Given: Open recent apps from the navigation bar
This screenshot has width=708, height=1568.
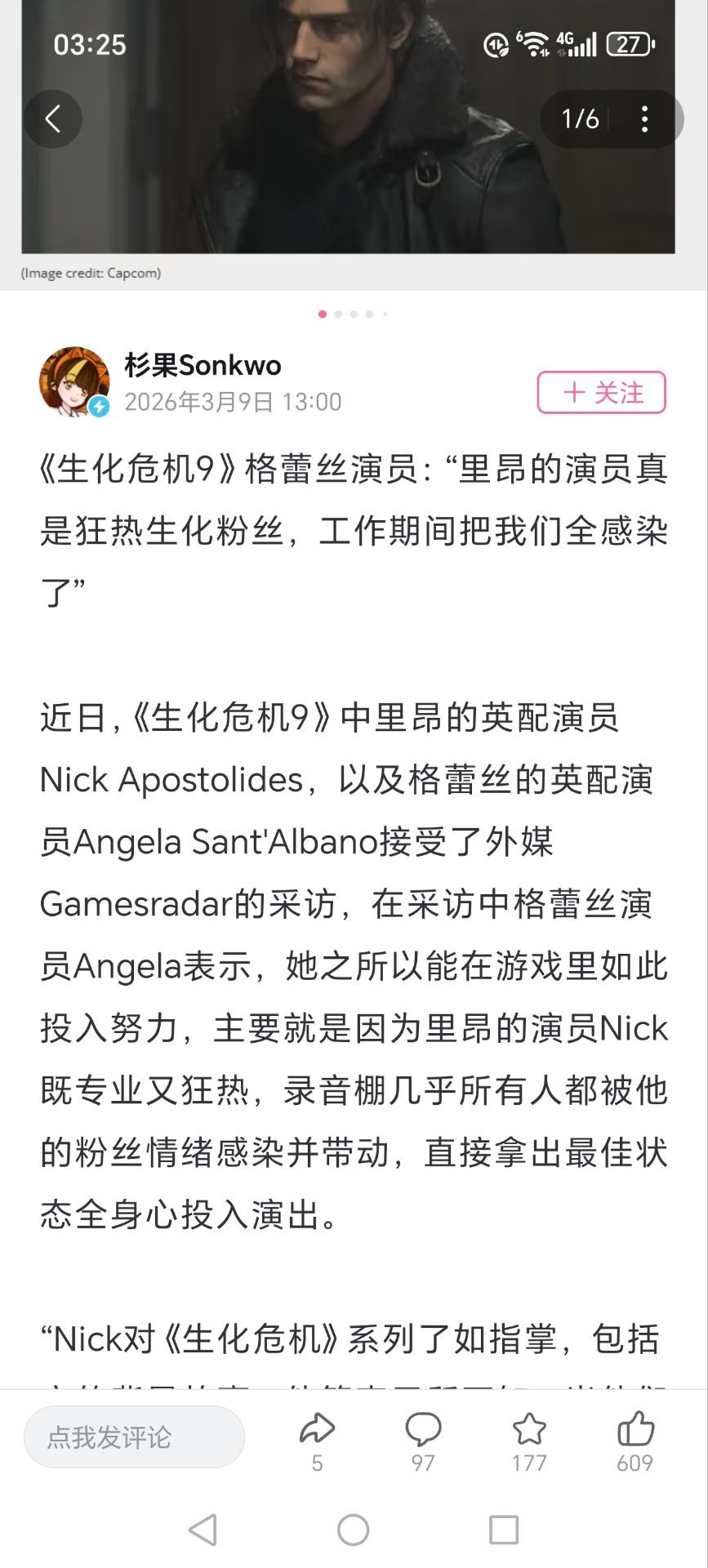Looking at the screenshot, I should [504, 1530].
